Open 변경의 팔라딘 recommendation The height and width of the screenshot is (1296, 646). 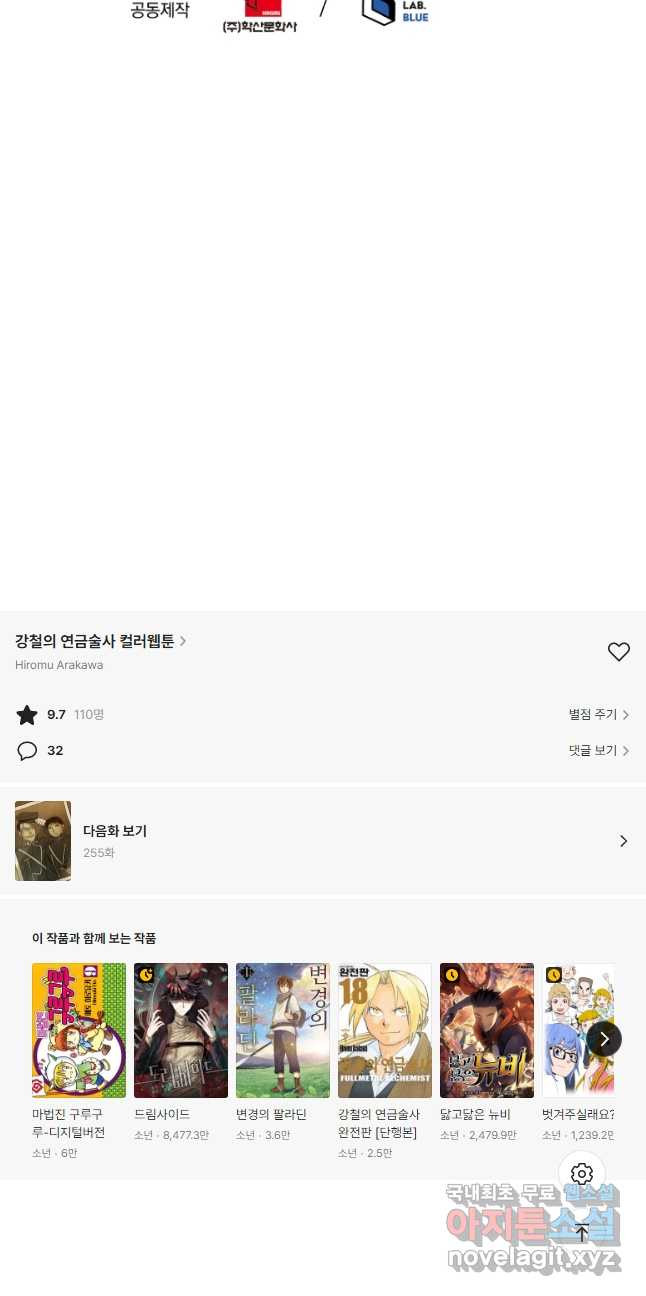(x=283, y=1030)
